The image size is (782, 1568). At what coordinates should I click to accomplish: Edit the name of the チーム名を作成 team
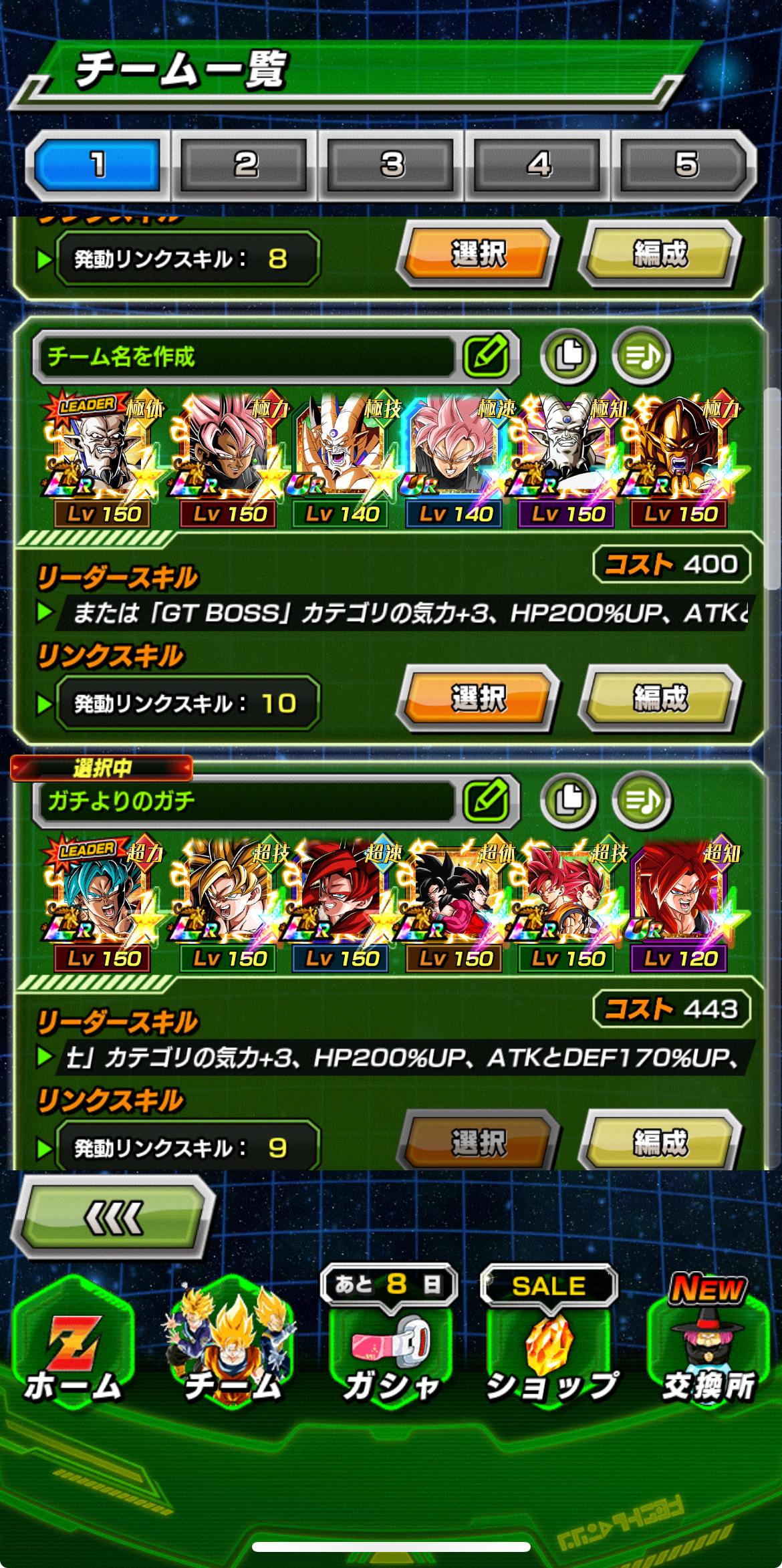(488, 356)
